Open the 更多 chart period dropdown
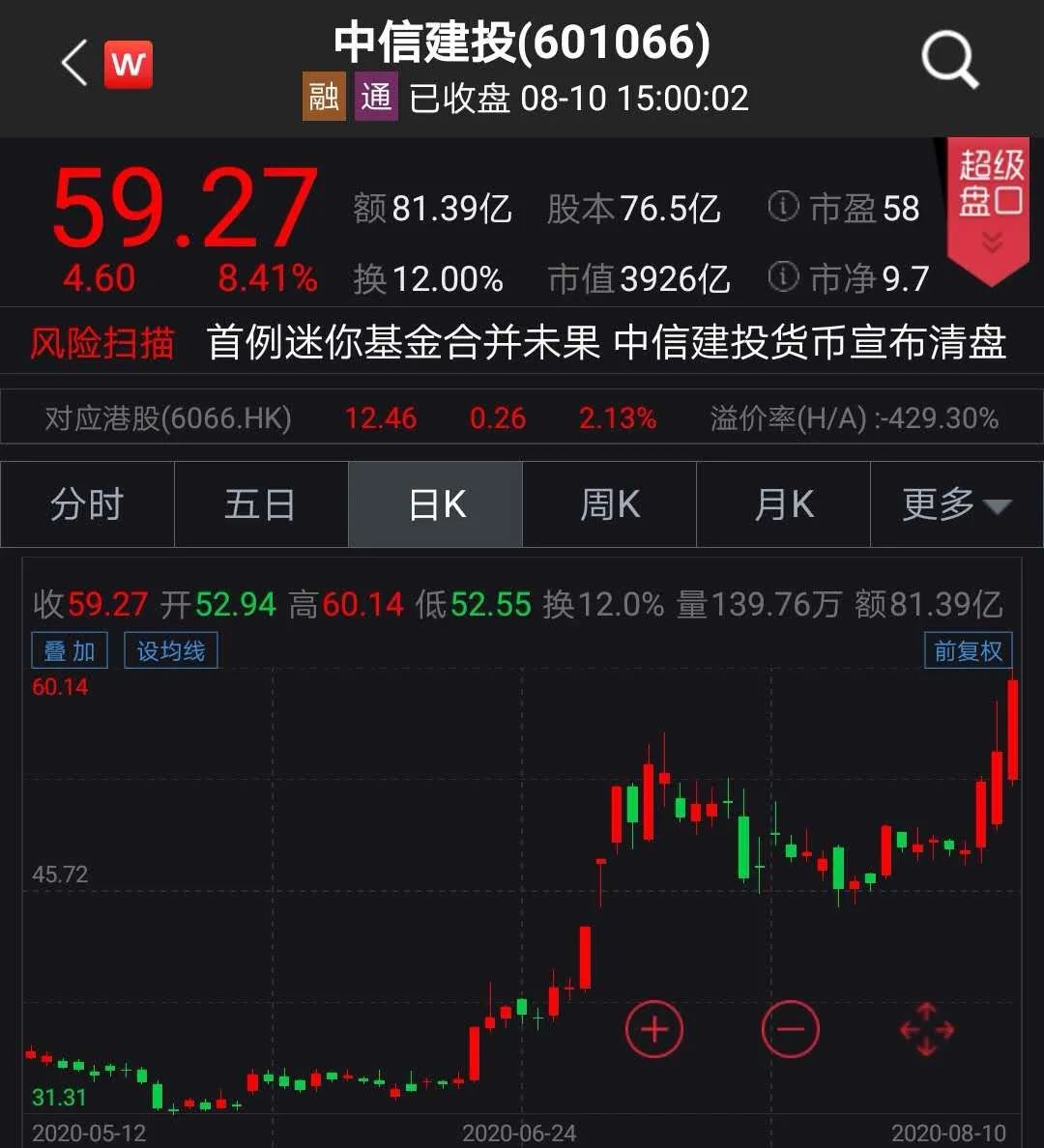 (956, 504)
